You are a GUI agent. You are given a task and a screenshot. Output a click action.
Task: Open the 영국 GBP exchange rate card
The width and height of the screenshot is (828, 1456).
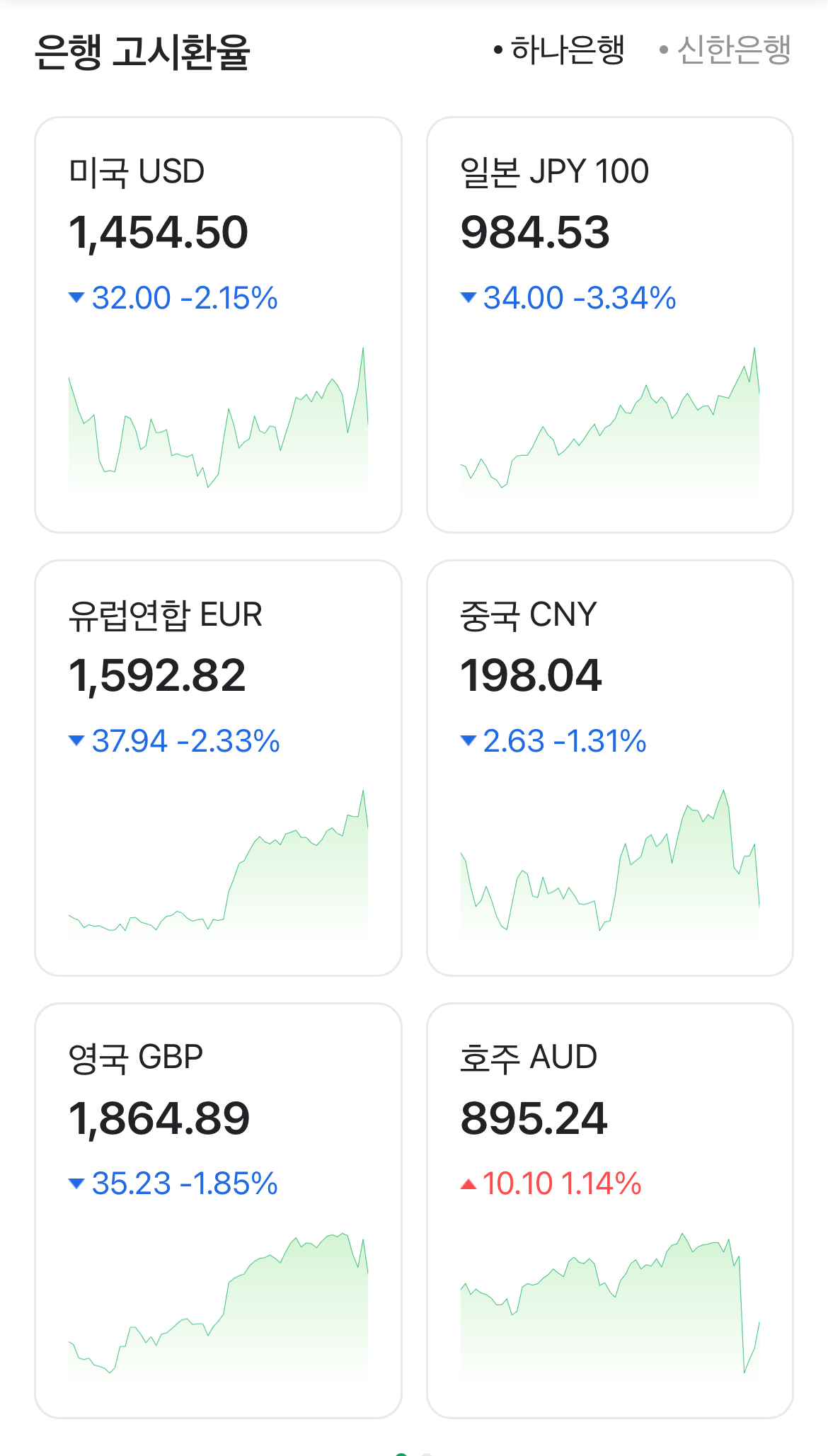pos(218,1210)
